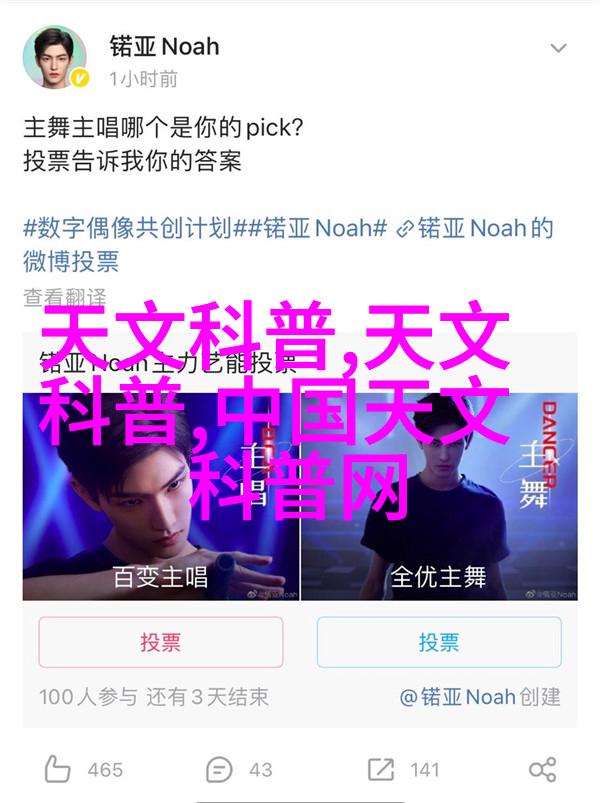Viewport: 600px width, 803px height.
Task: Open the 百变主唱 poll image
Action: 160,480
